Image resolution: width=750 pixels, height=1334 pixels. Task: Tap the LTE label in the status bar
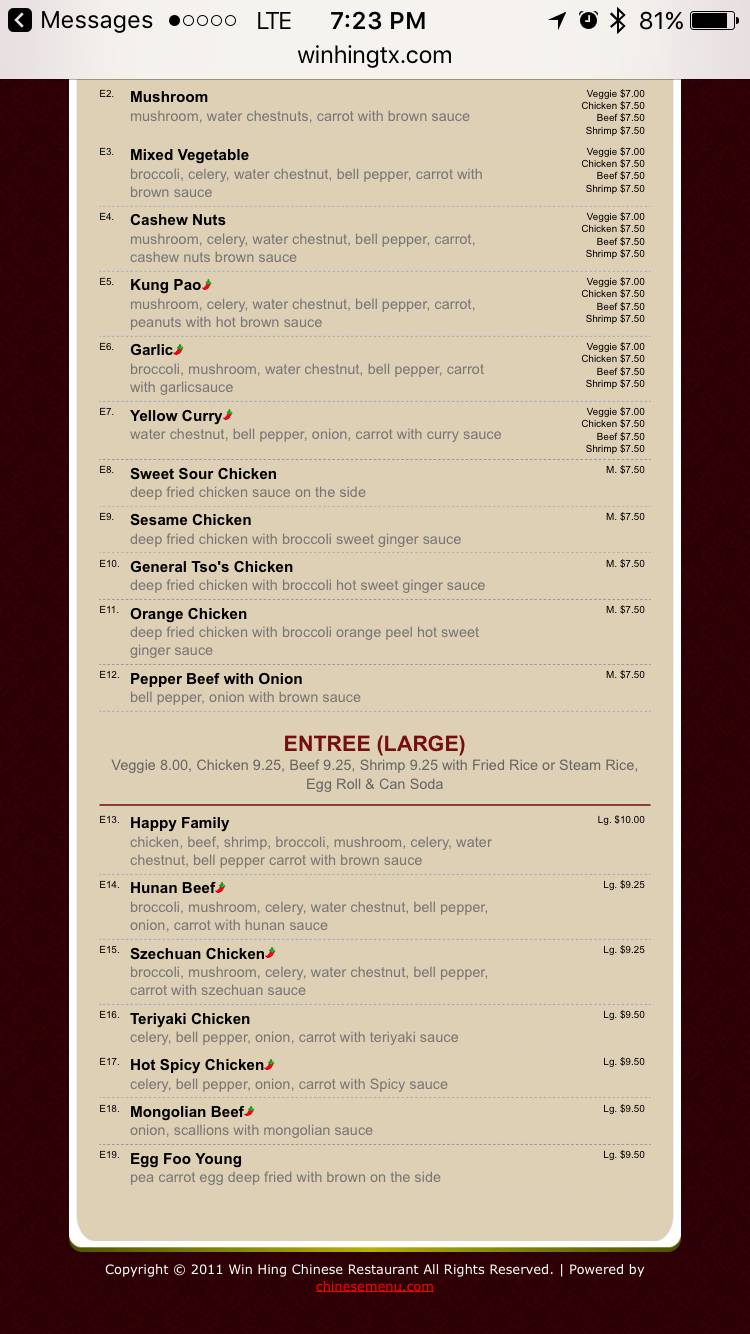coord(273,18)
